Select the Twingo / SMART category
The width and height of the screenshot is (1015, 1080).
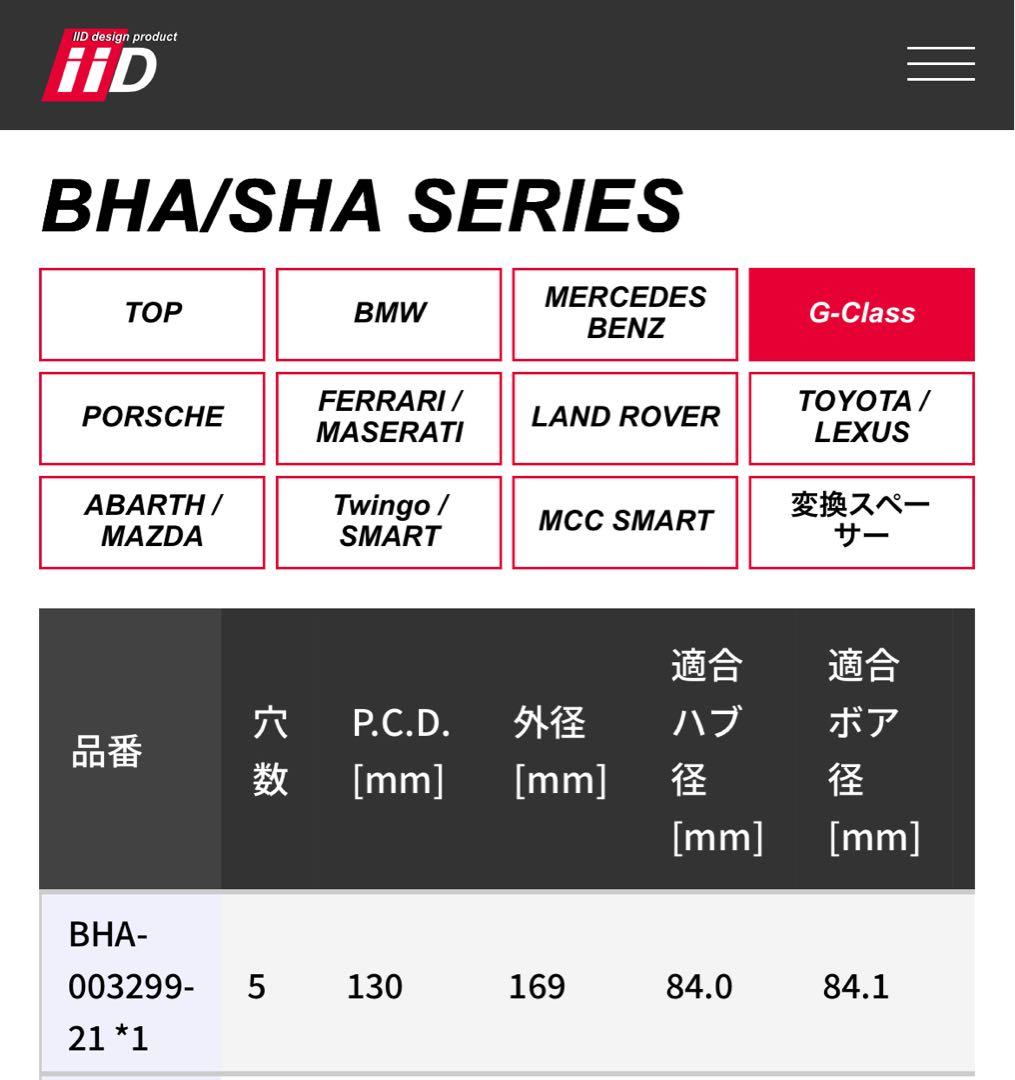click(x=389, y=522)
